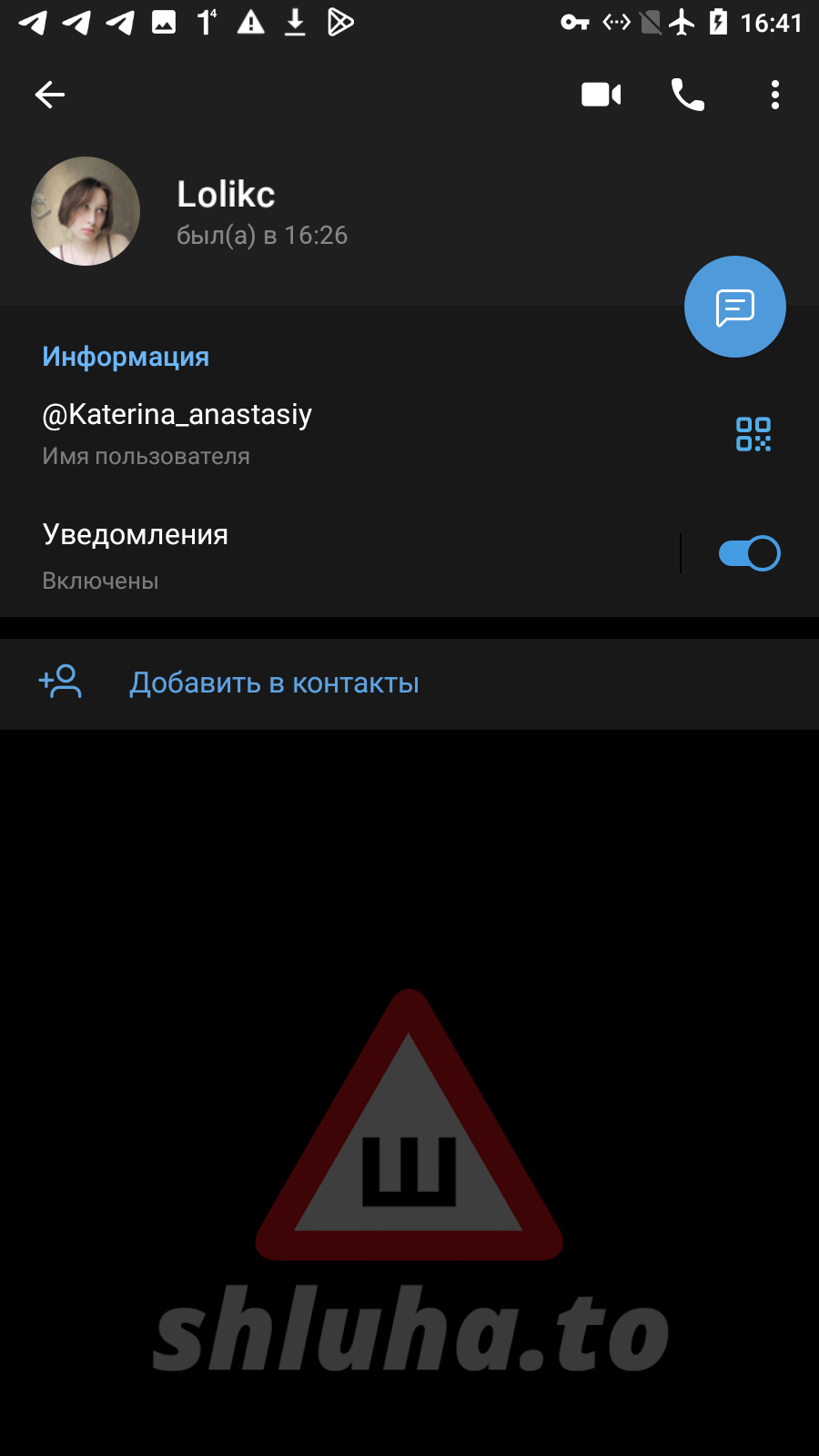
Task: Turn off the notifications switch
Action: coord(749,553)
